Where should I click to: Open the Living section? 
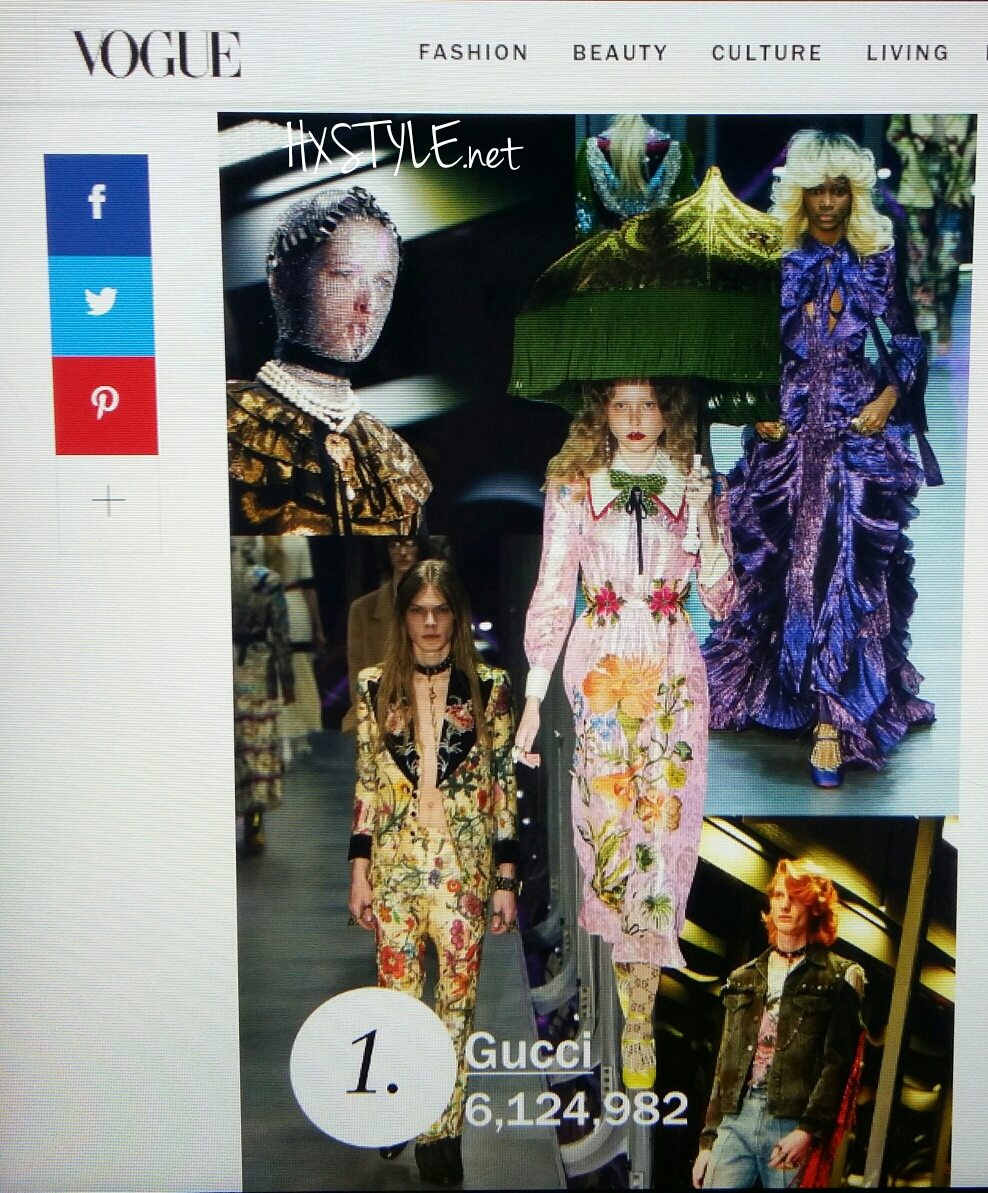click(x=907, y=53)
